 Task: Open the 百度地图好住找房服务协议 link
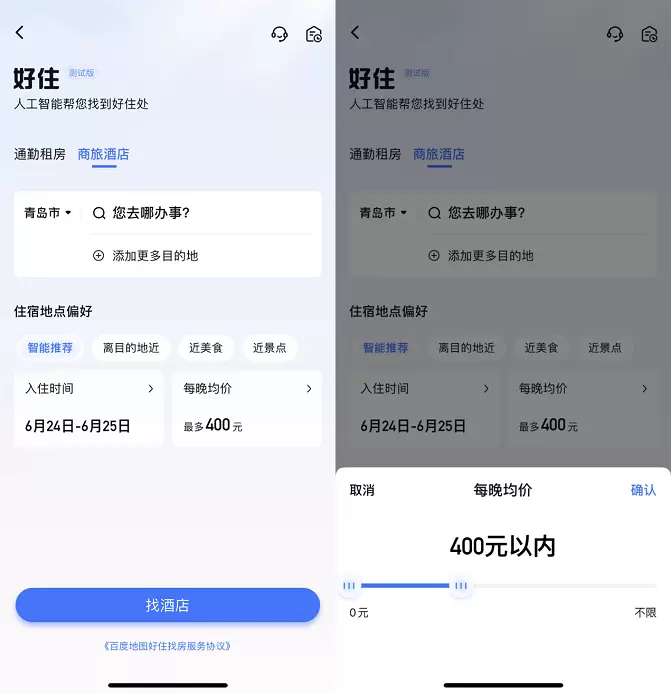[167, 646]
